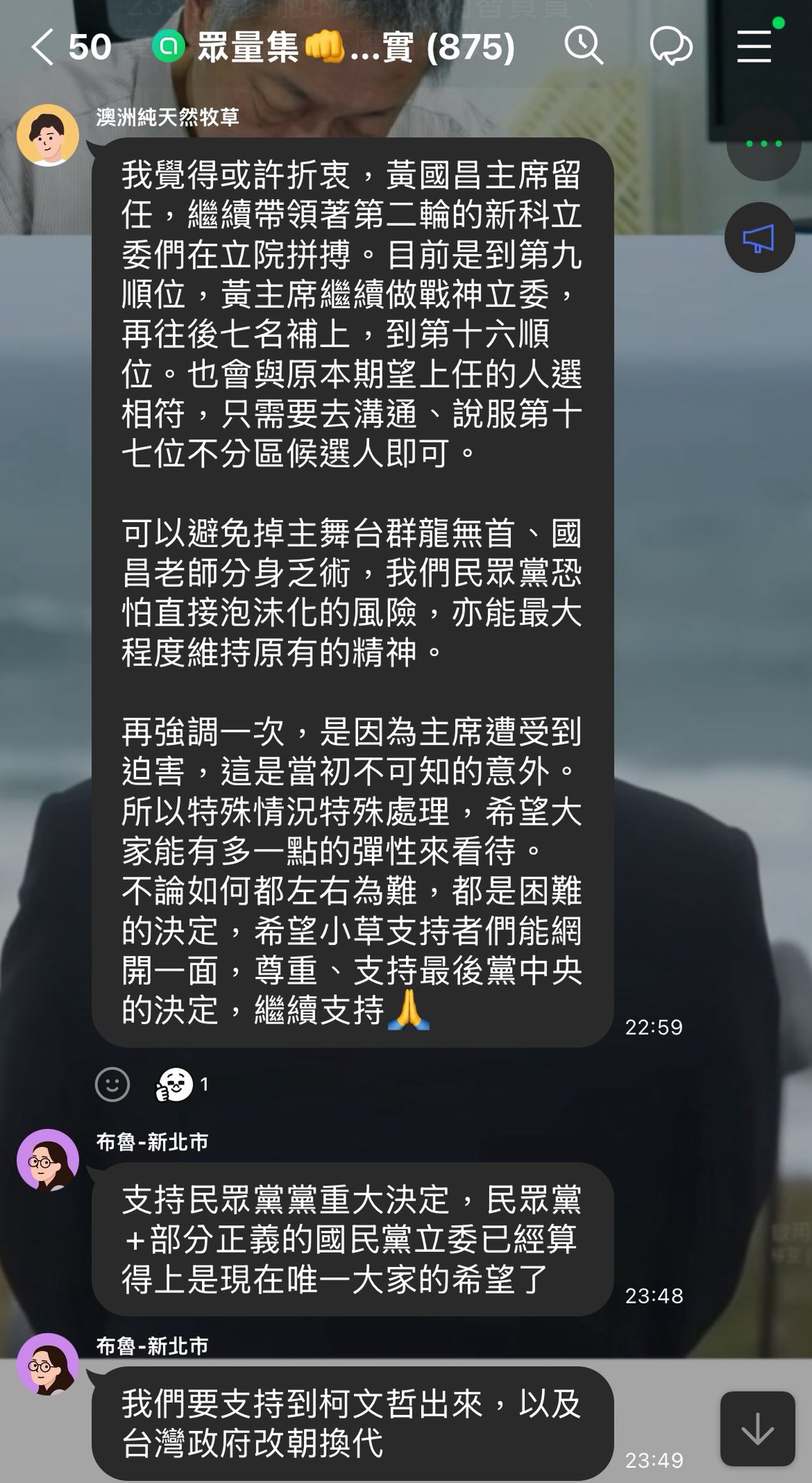Open the announcements megaphone button

(759, 238)
